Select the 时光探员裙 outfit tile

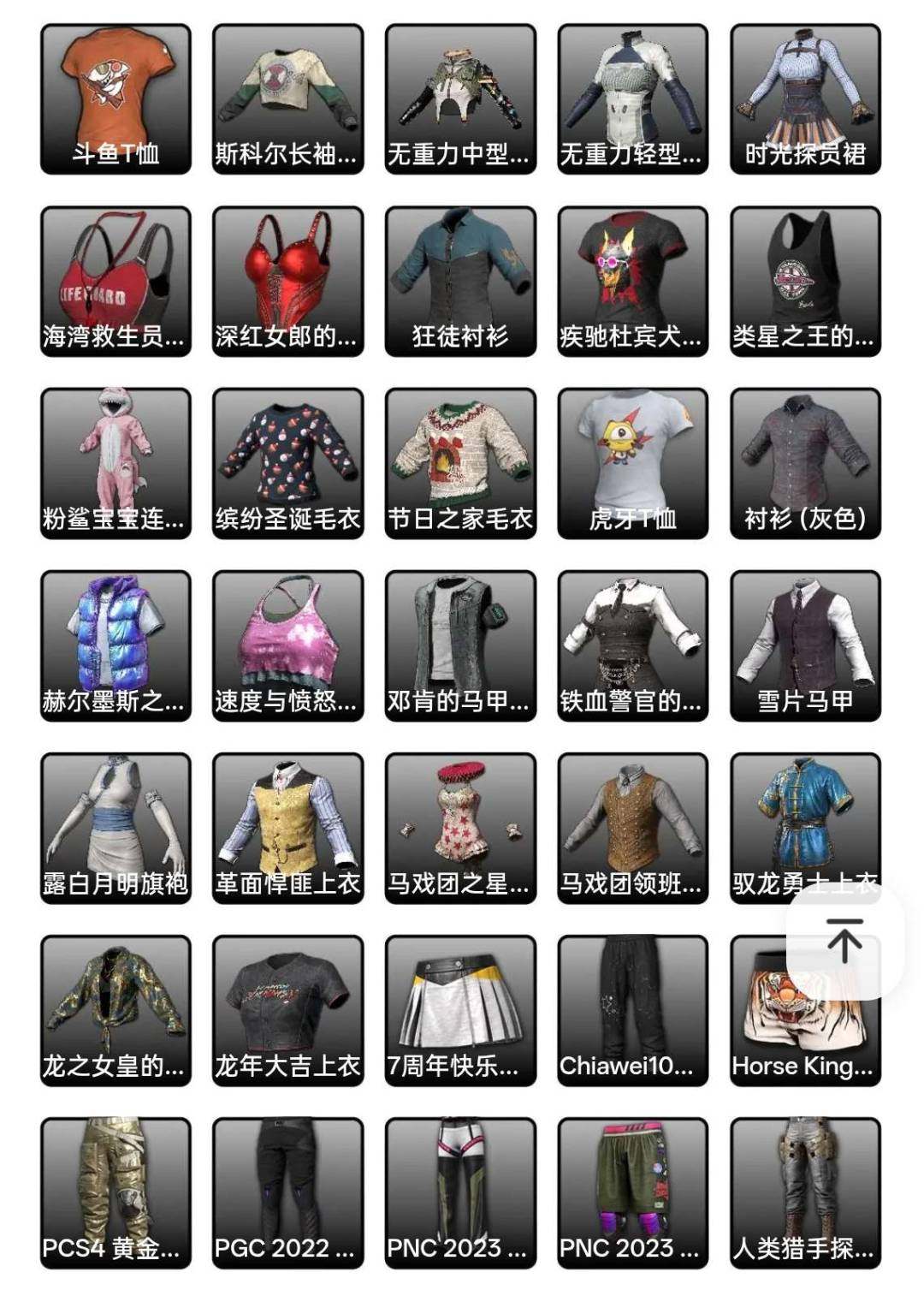point(805,98)
